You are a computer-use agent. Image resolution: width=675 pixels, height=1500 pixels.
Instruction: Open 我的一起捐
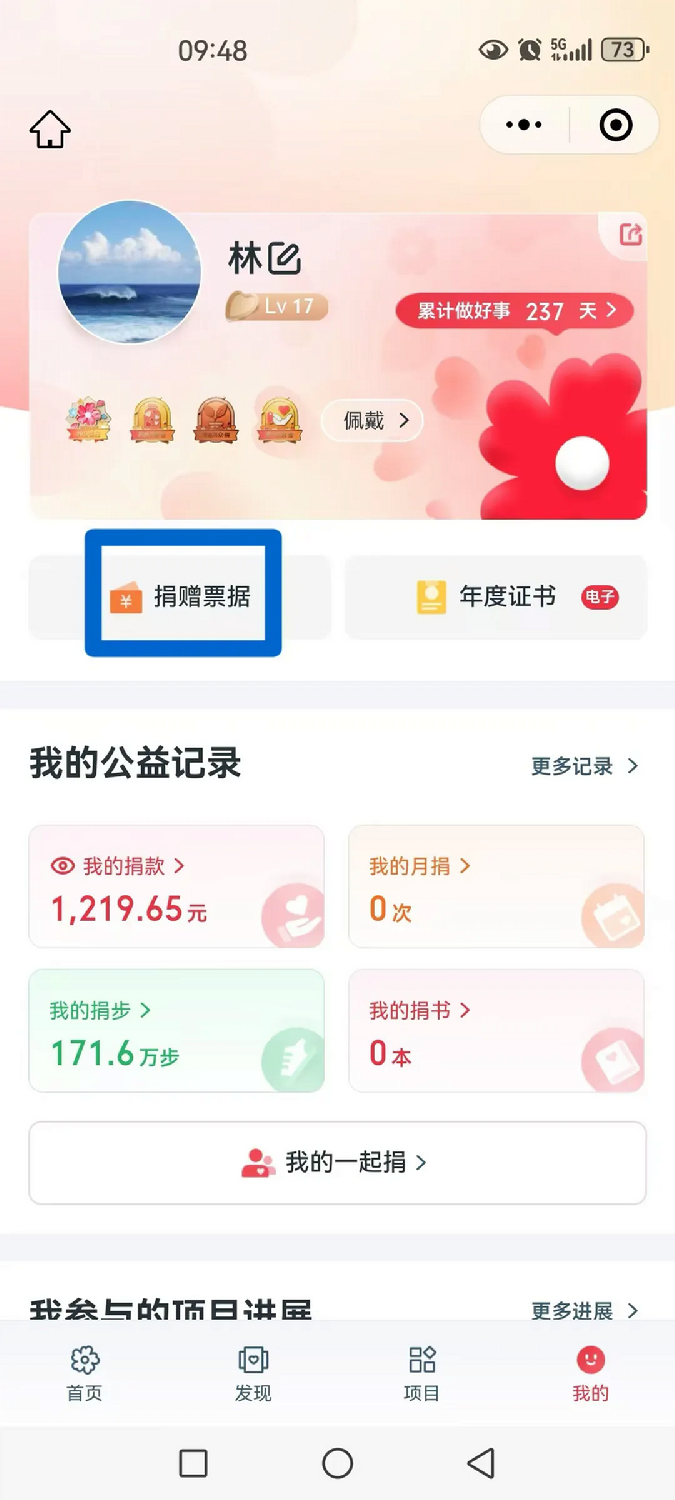(x=337, y=1162)
